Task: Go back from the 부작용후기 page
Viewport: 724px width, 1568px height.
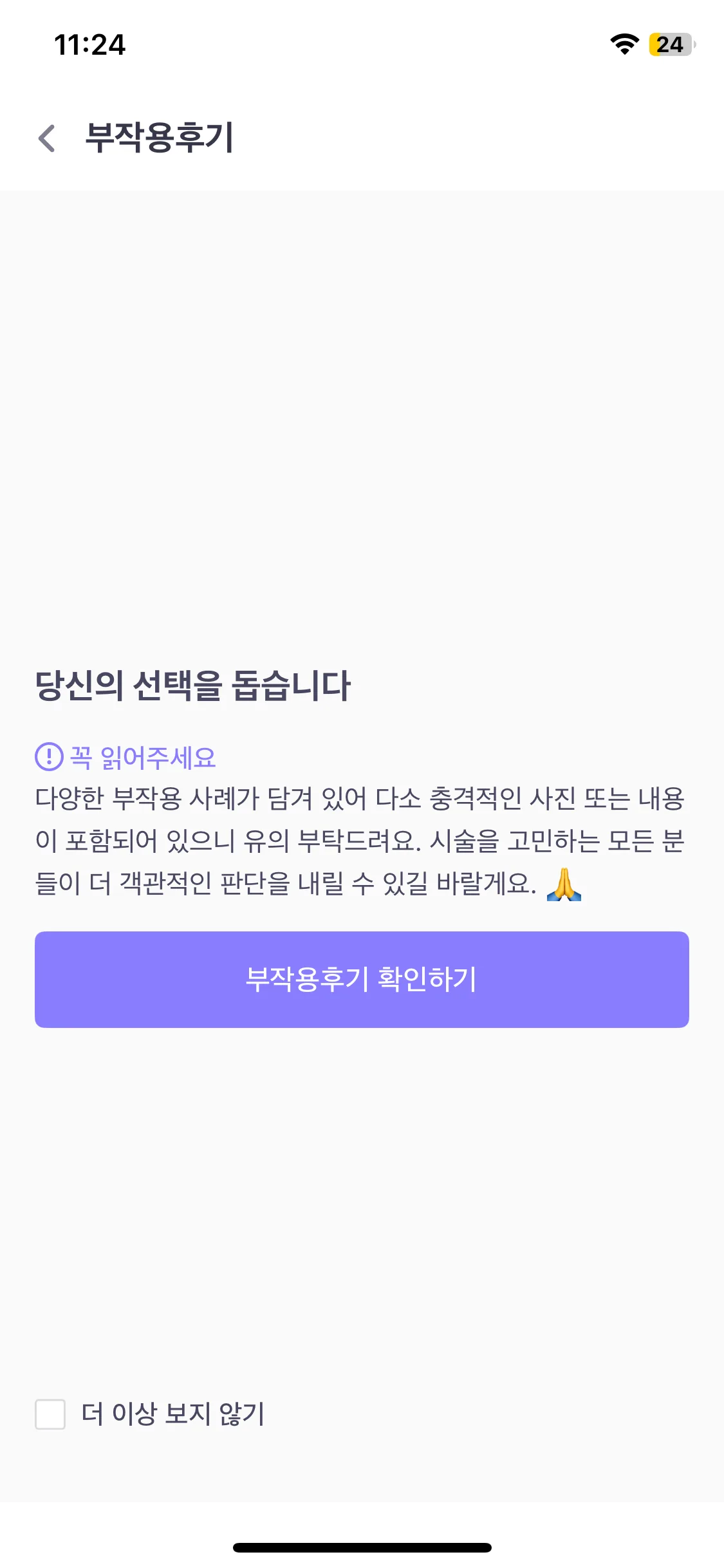Action: point(47,138)
